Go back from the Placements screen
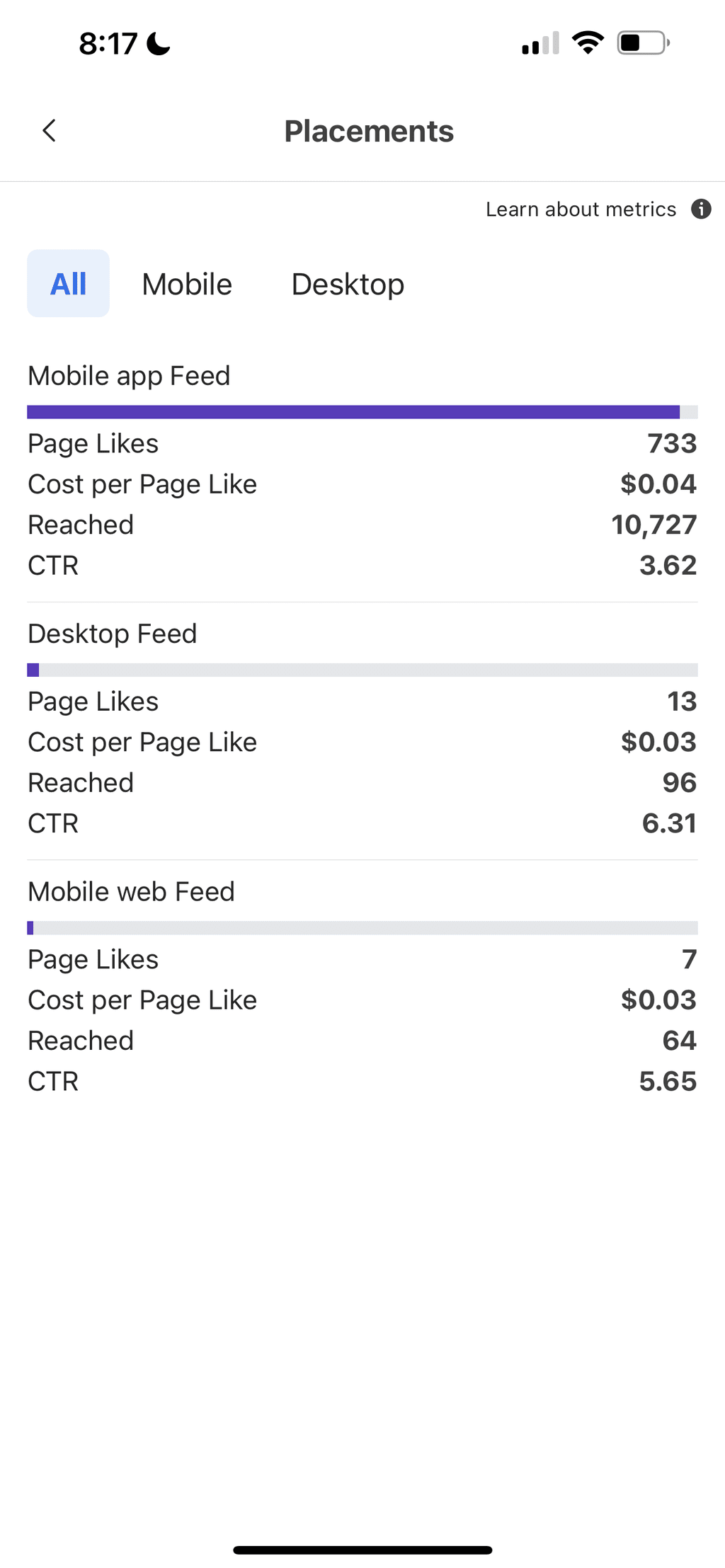The width and height of the screenshot is (725, 1568). (49, 130)
